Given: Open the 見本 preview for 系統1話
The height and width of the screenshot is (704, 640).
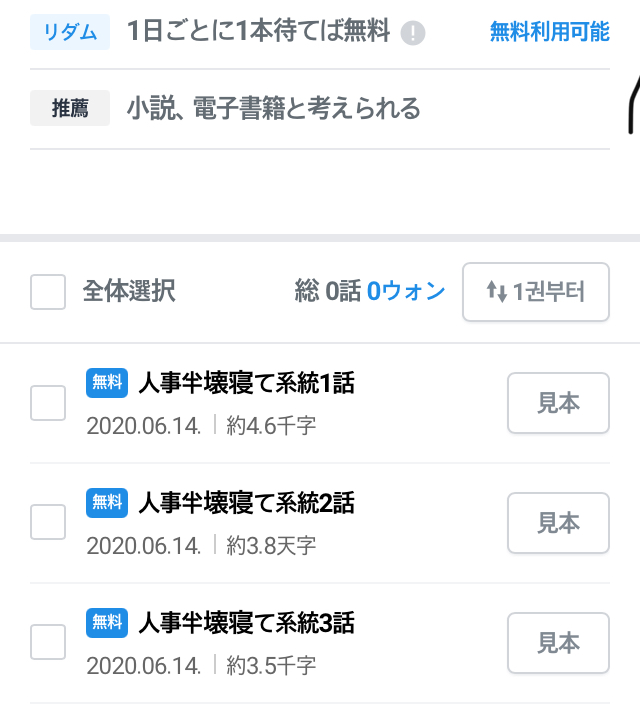Looking at the screenshot, I should tap(558, 403).
